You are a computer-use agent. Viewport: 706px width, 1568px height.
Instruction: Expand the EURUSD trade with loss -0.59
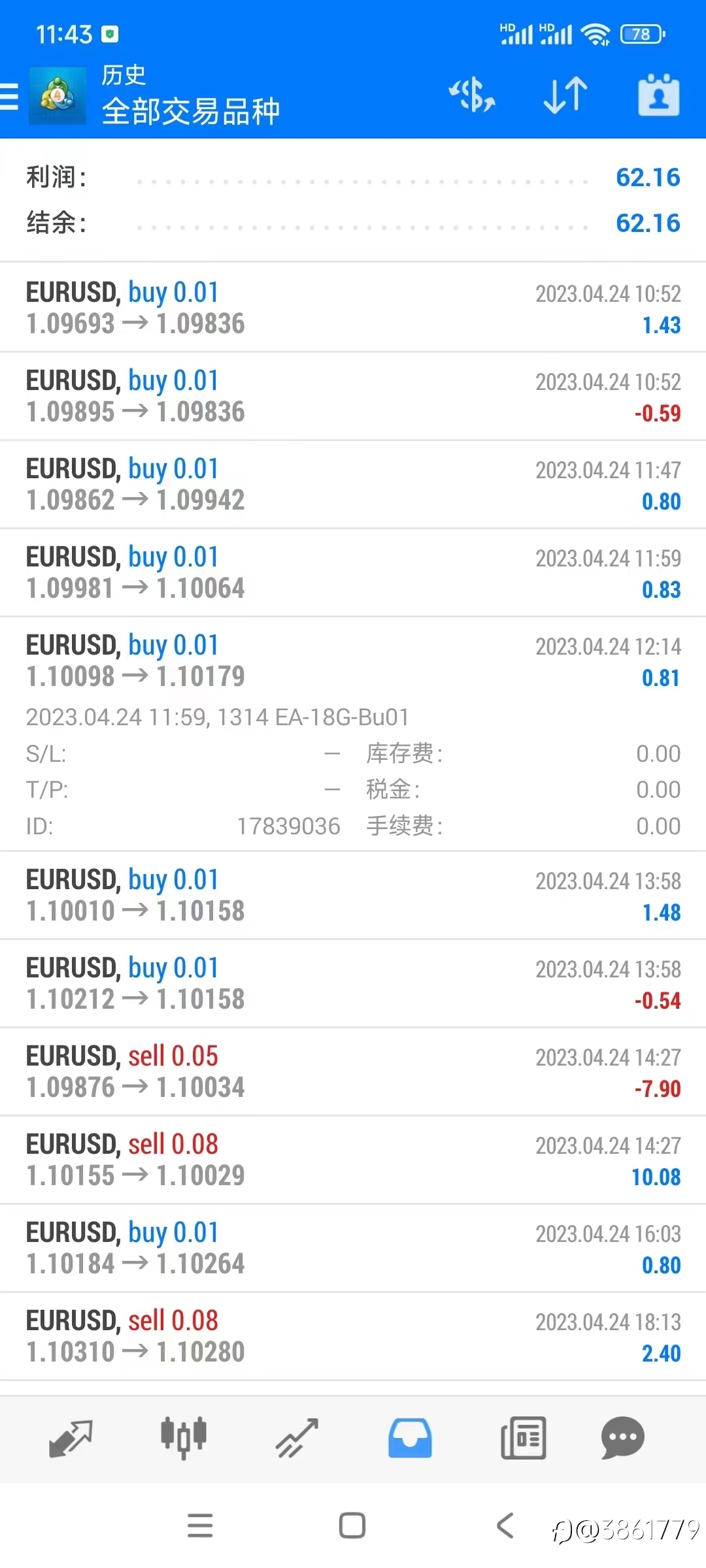point(353,396)
